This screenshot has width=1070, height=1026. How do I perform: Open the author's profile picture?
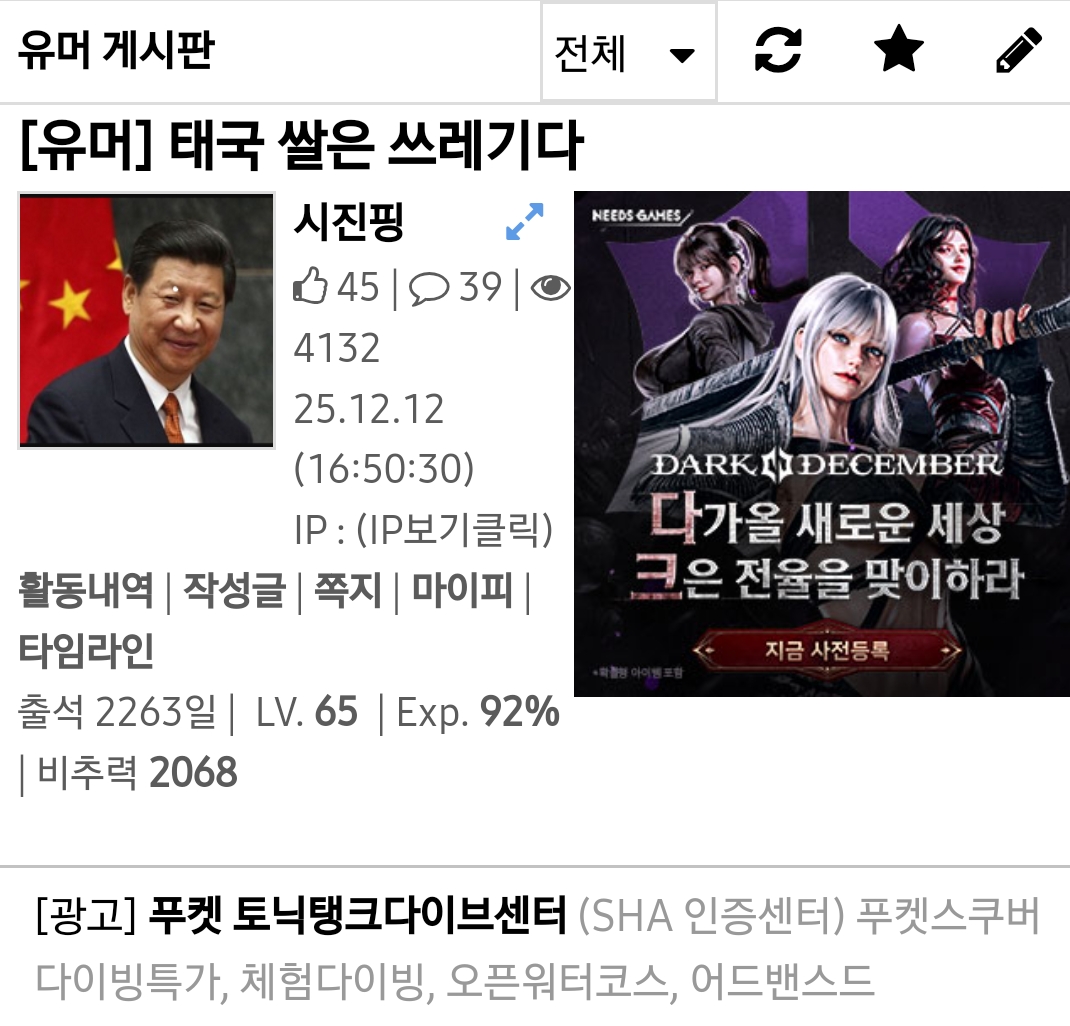[146, 320]
